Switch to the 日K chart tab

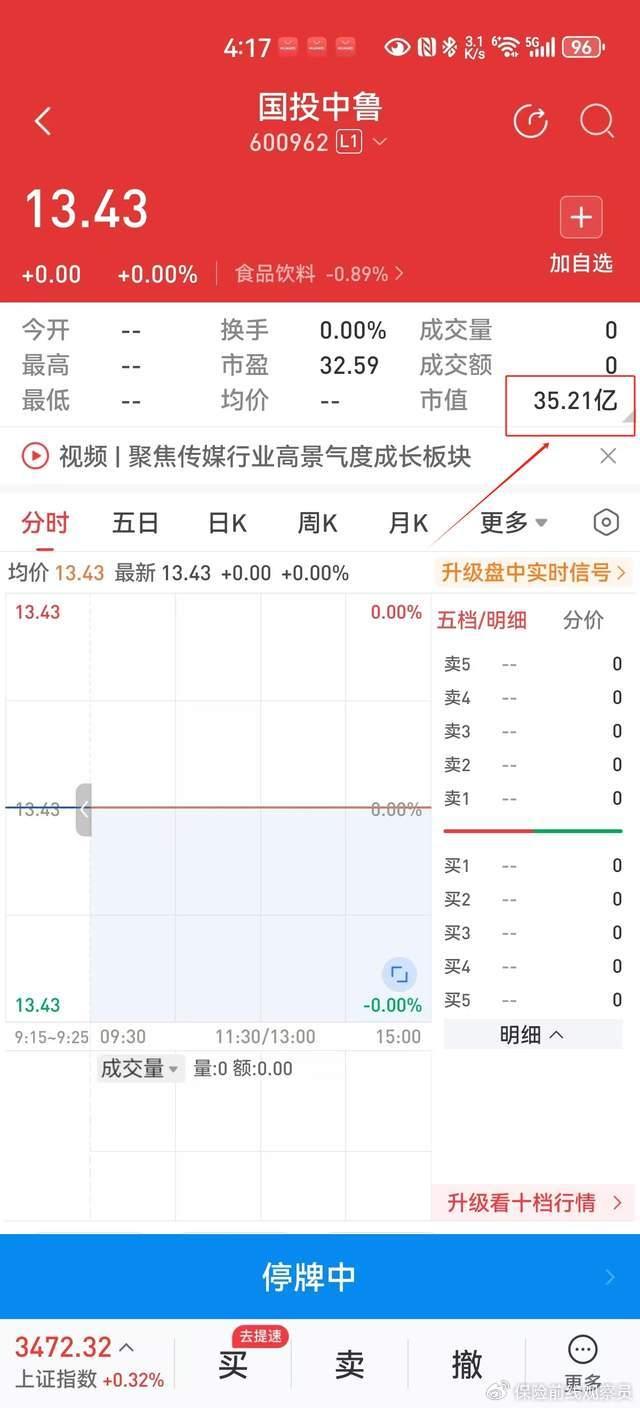pyautogui.click(x=227, y=522)
